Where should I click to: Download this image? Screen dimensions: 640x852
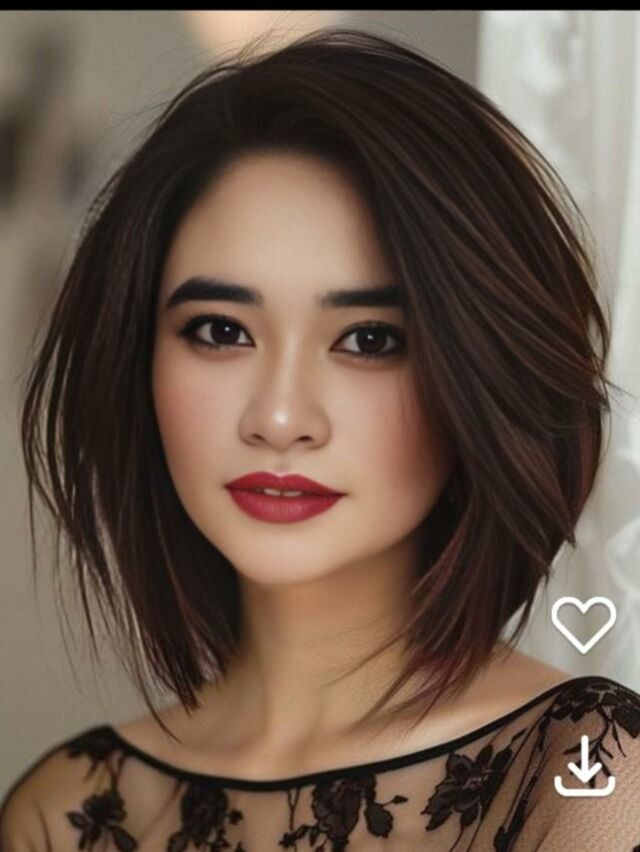point(585,765)
